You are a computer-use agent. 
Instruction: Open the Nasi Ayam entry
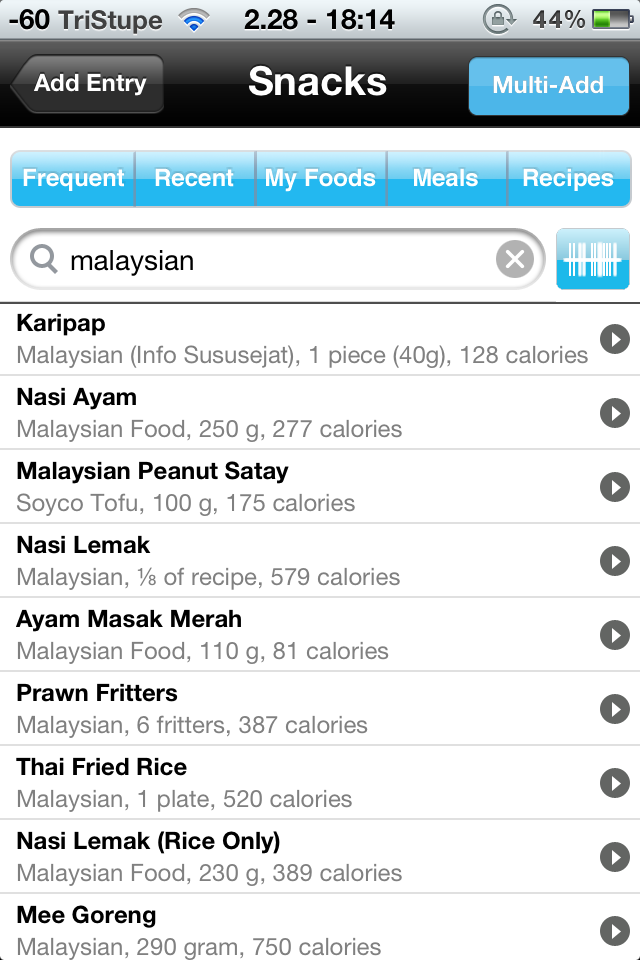coord(300,413)
